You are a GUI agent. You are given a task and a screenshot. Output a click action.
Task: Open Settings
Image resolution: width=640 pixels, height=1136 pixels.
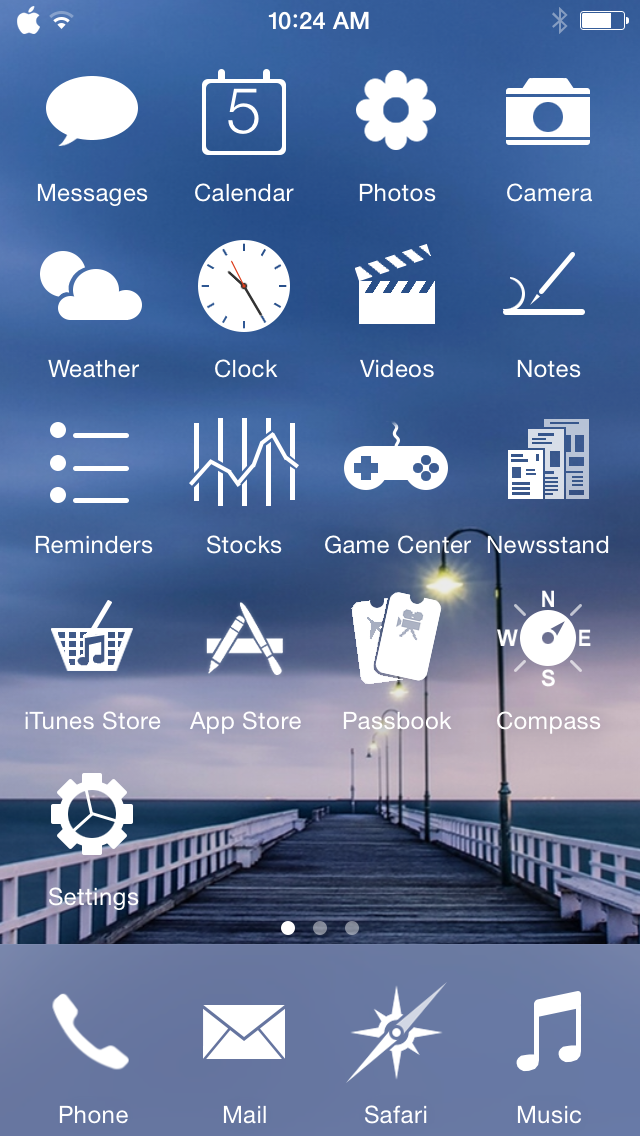(x=92, y=815)
